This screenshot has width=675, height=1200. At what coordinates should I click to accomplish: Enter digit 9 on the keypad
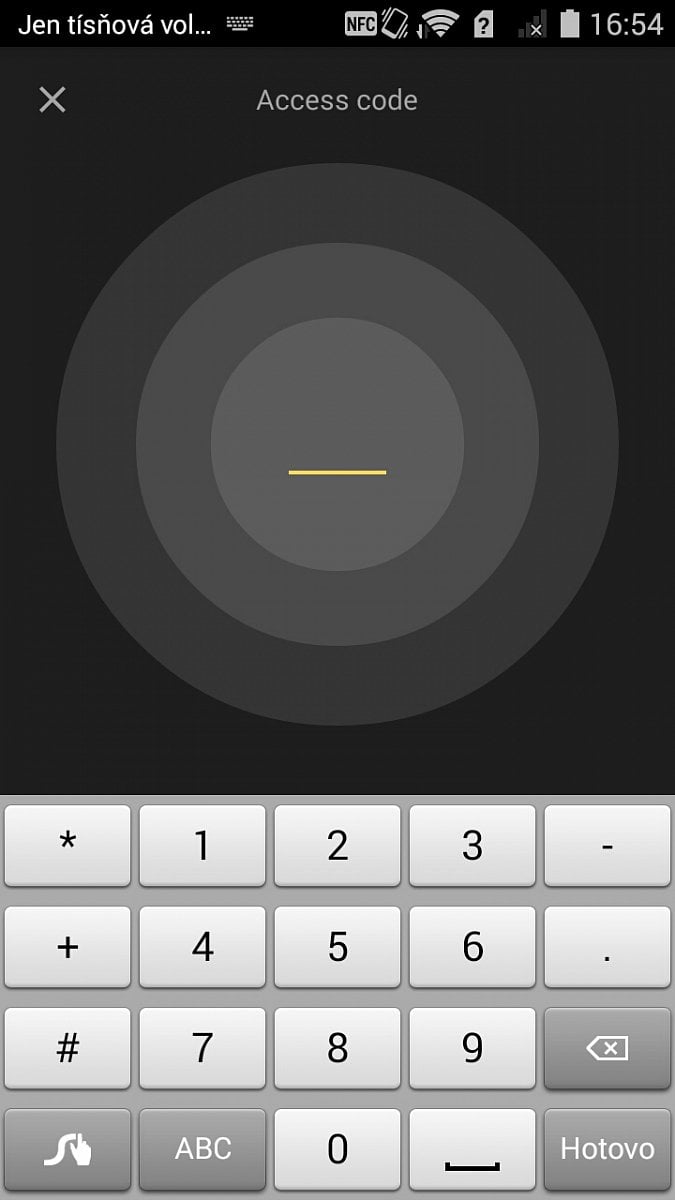[472, 1048]
